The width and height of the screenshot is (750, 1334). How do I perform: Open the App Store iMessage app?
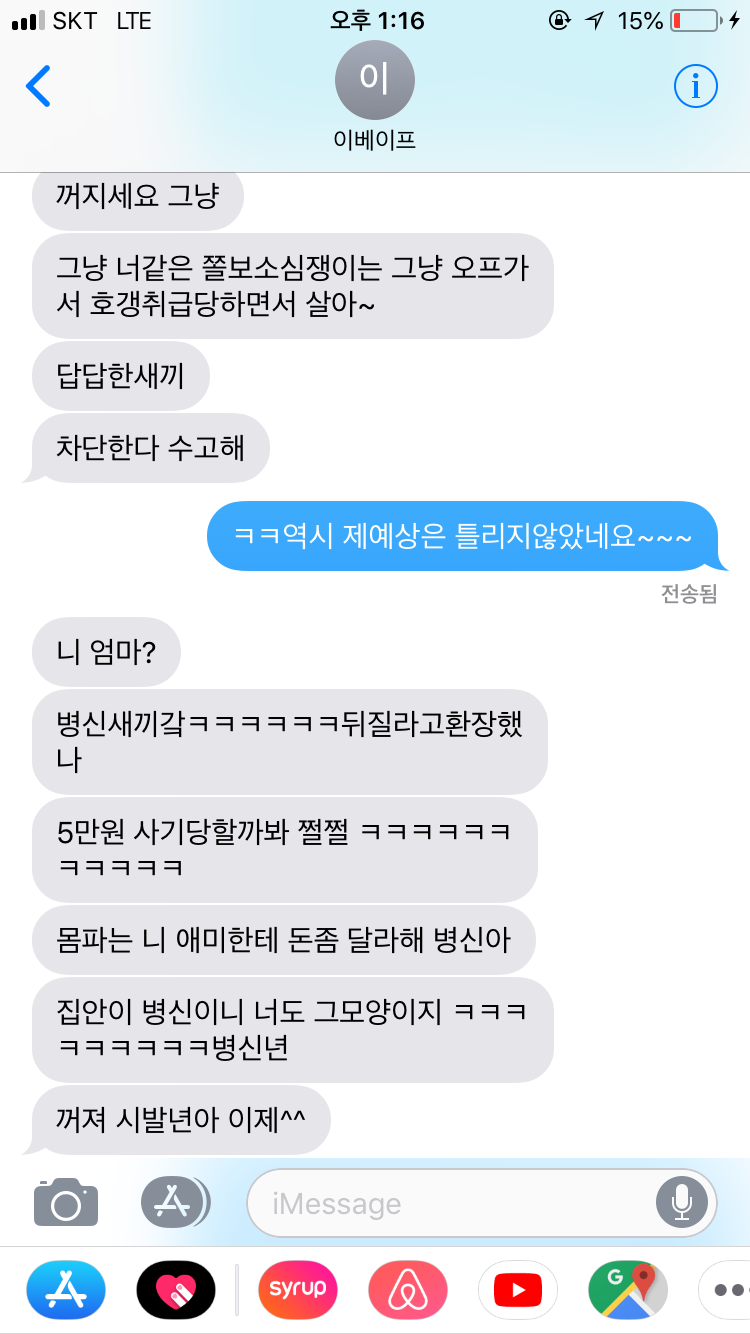(66, 1289)
